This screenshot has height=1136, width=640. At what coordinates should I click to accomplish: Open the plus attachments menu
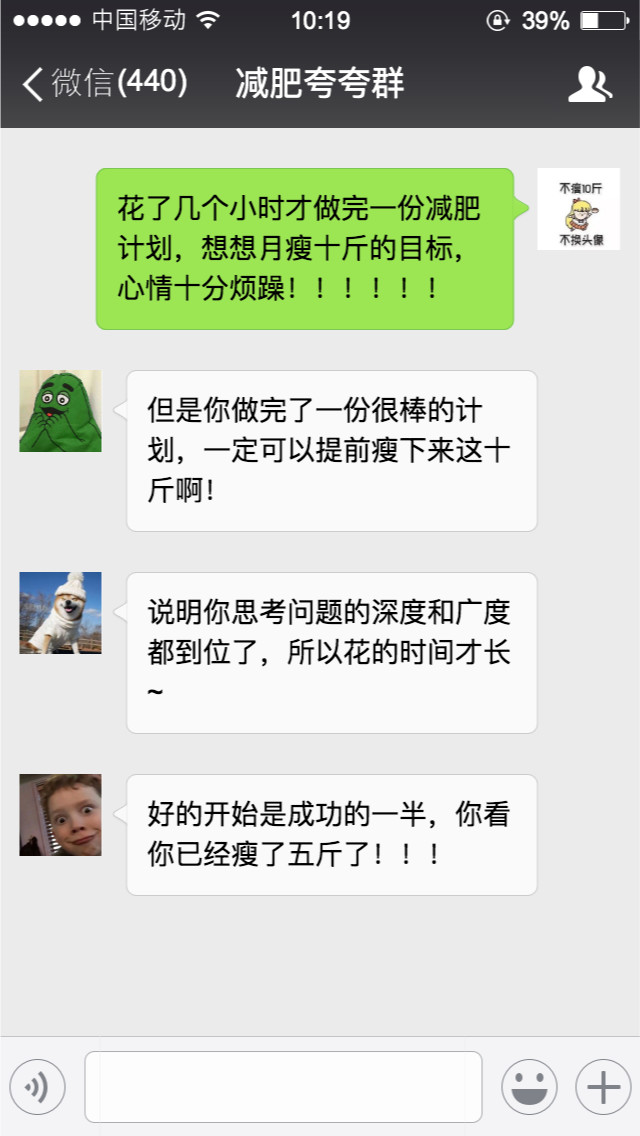(603, 1087)
